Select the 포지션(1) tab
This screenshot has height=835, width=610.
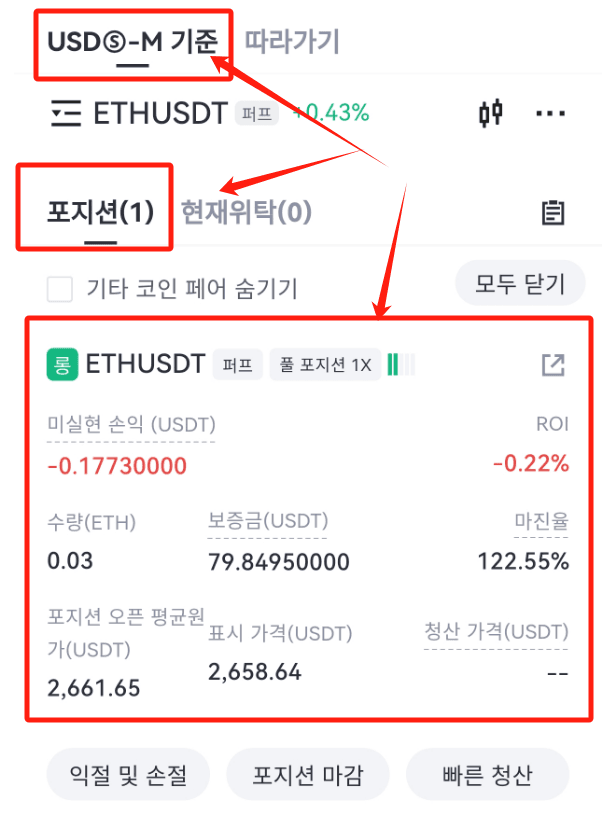tap(100, 212)
